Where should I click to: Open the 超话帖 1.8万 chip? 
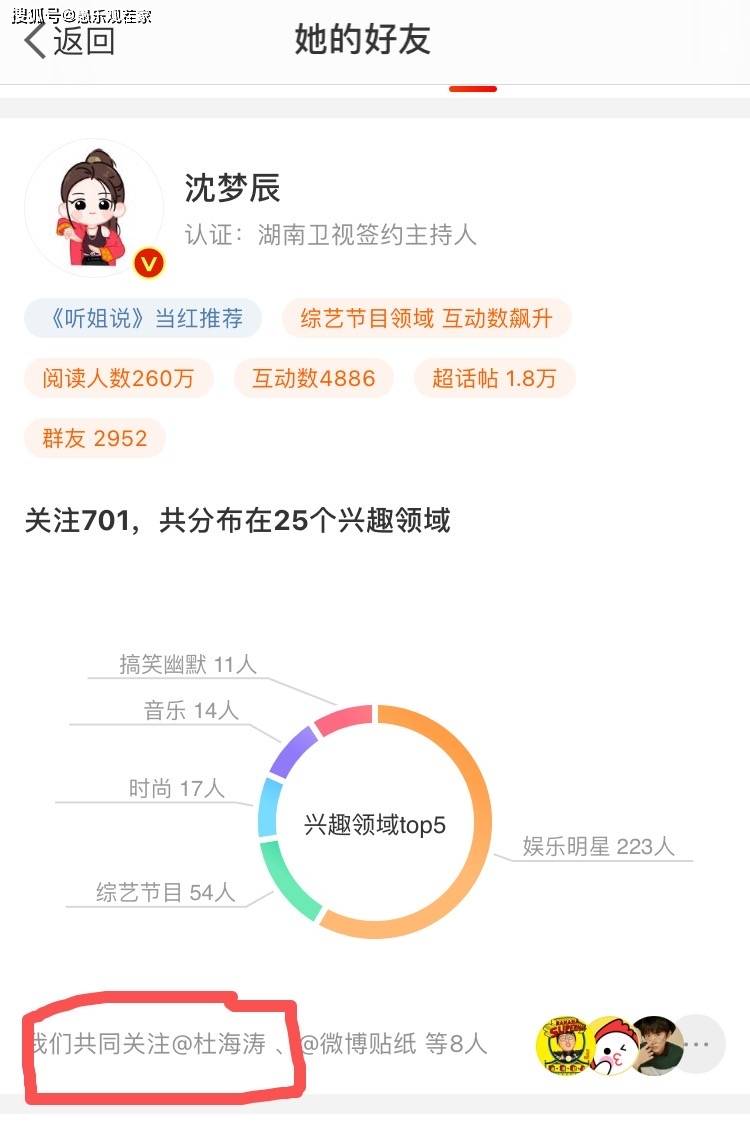[493, 379]
